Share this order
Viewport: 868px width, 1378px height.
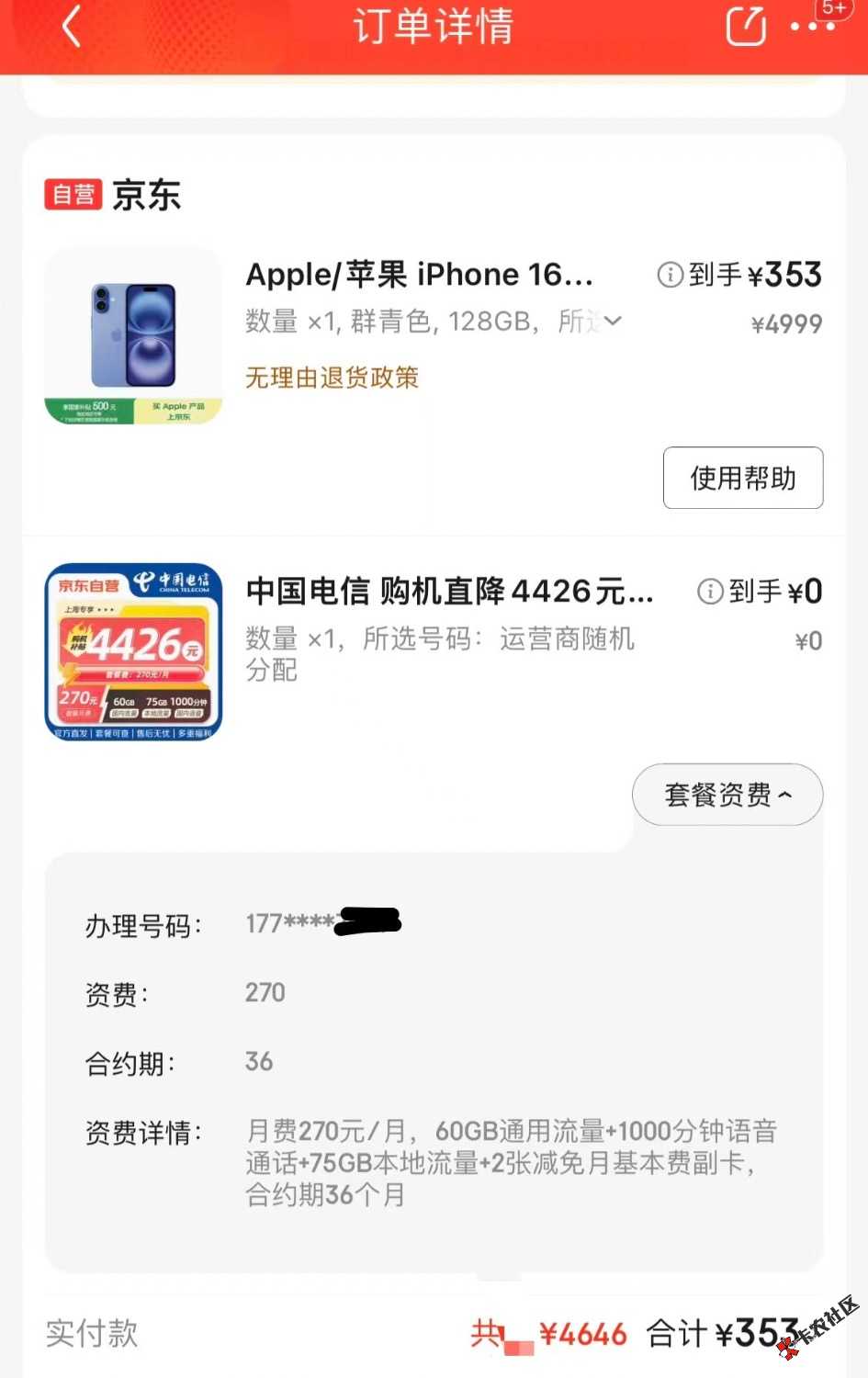745,25
